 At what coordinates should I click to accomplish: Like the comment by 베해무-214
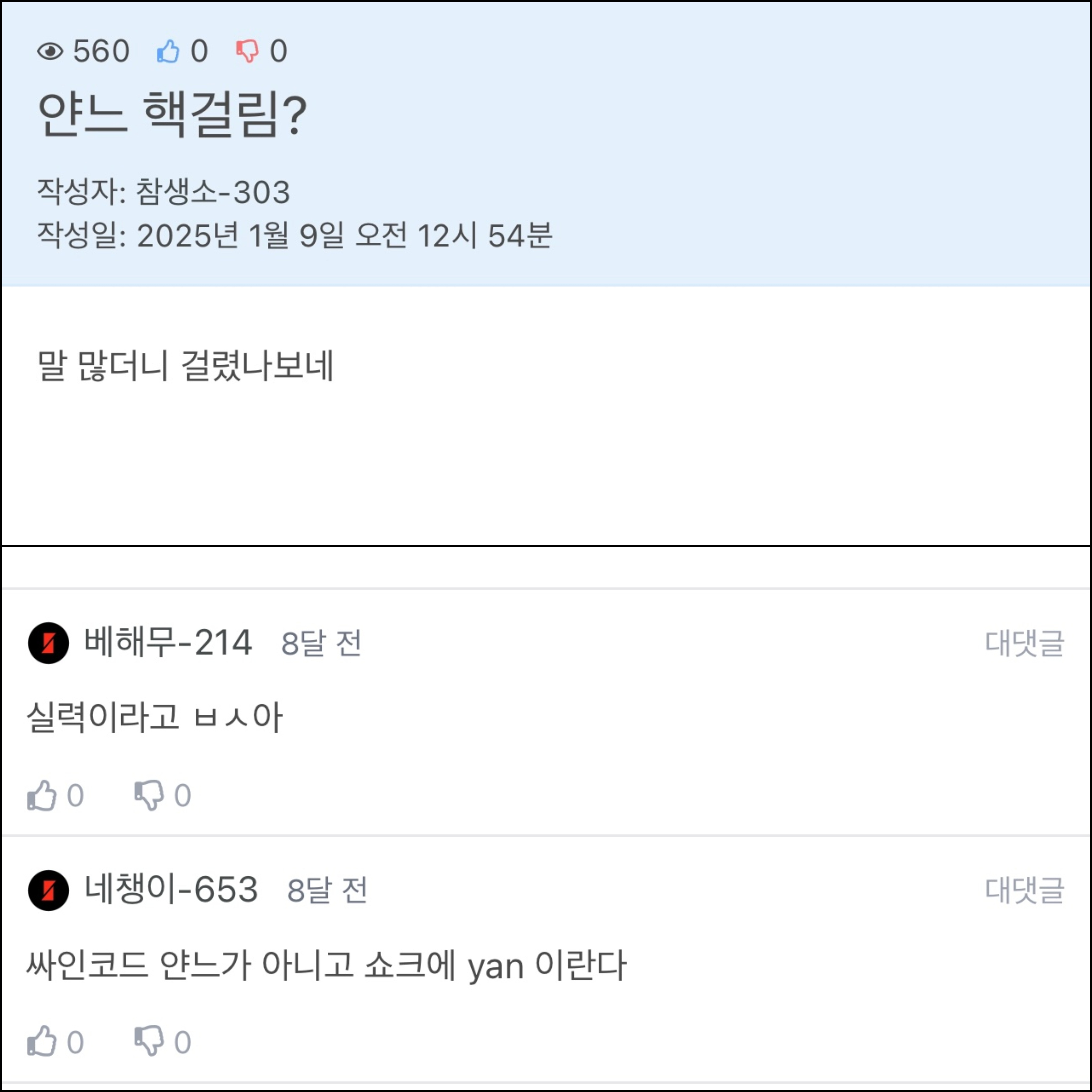[x=42, y=795]
